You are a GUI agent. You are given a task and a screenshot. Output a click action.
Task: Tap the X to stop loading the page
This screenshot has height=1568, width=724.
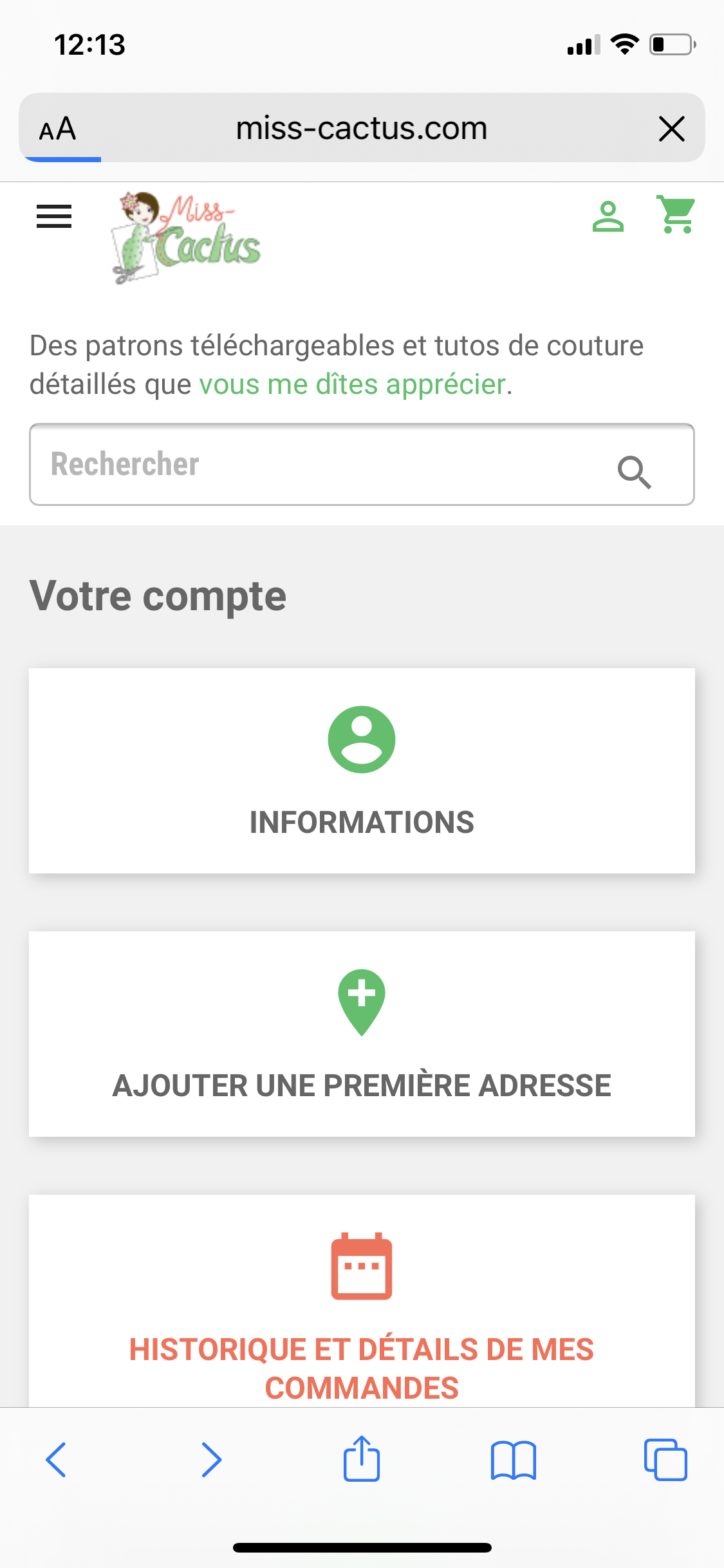tap(672, 128)
